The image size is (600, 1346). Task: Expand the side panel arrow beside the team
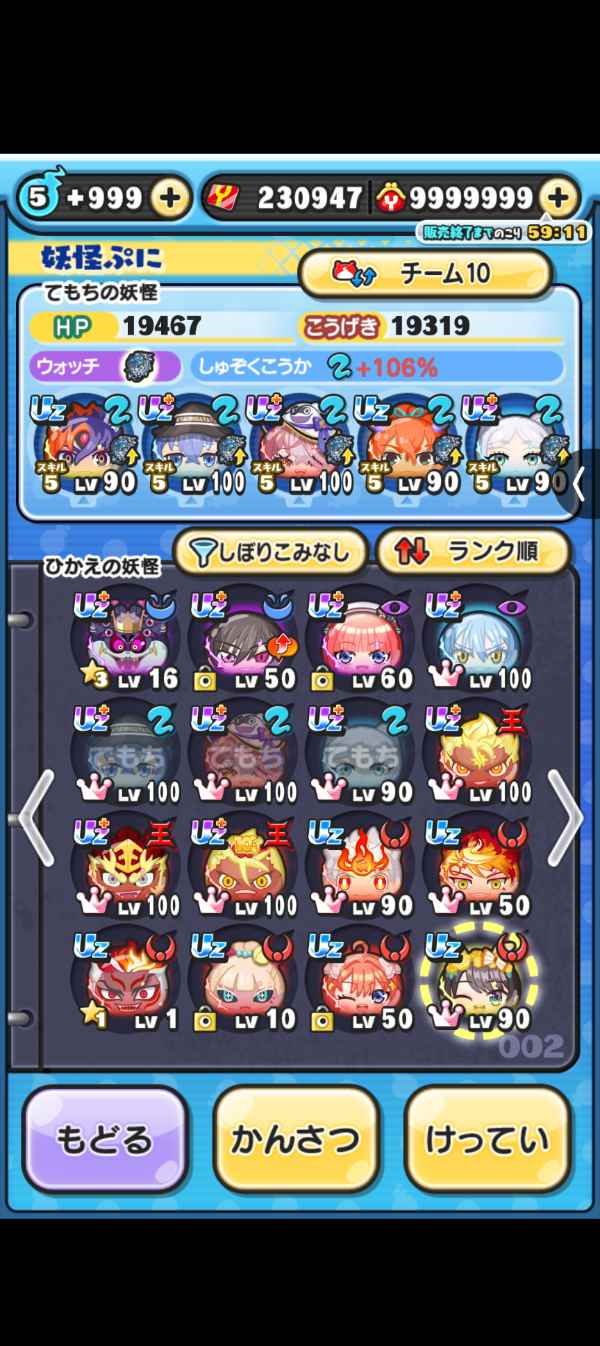coord(579,483)
